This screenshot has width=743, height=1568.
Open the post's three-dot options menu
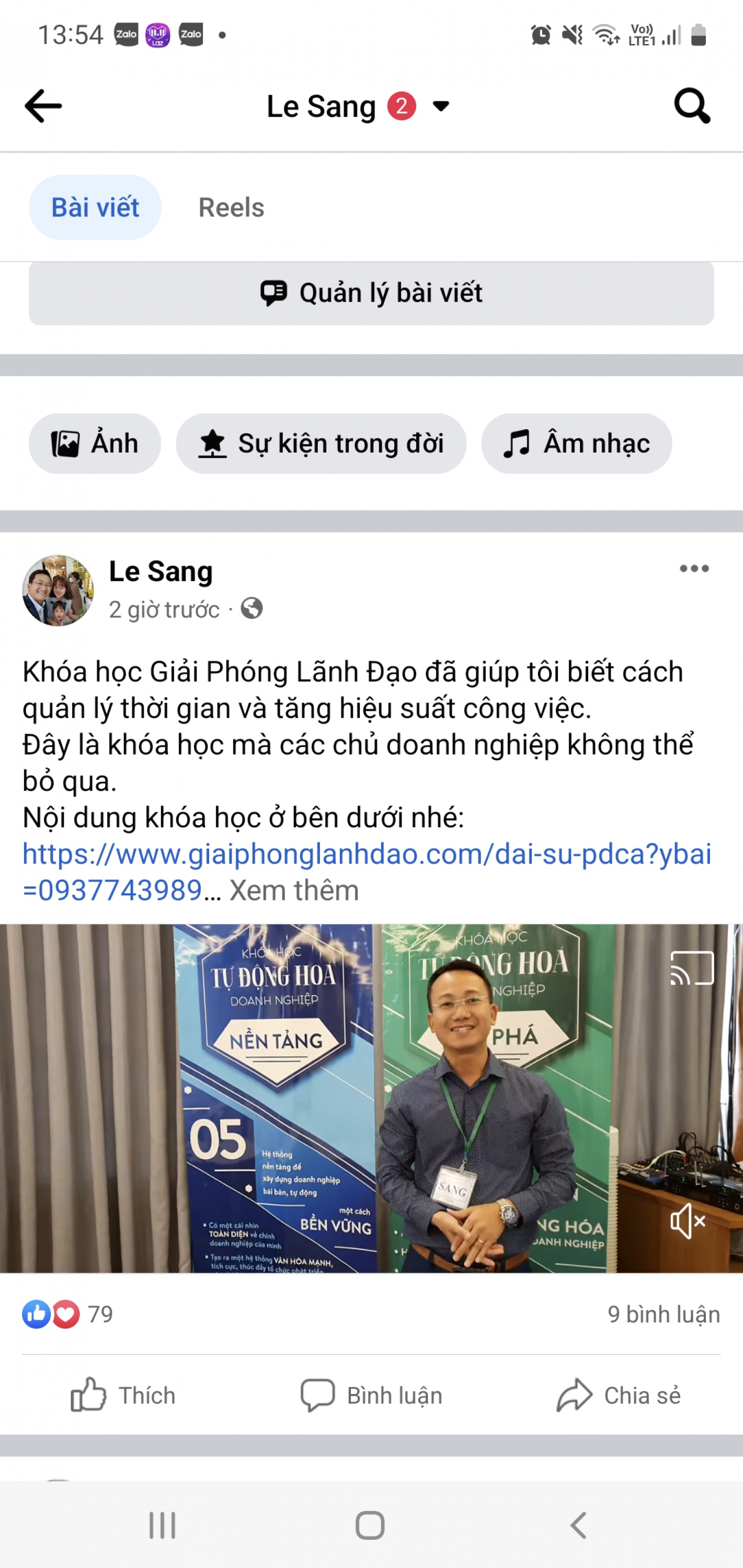[694, 569]
